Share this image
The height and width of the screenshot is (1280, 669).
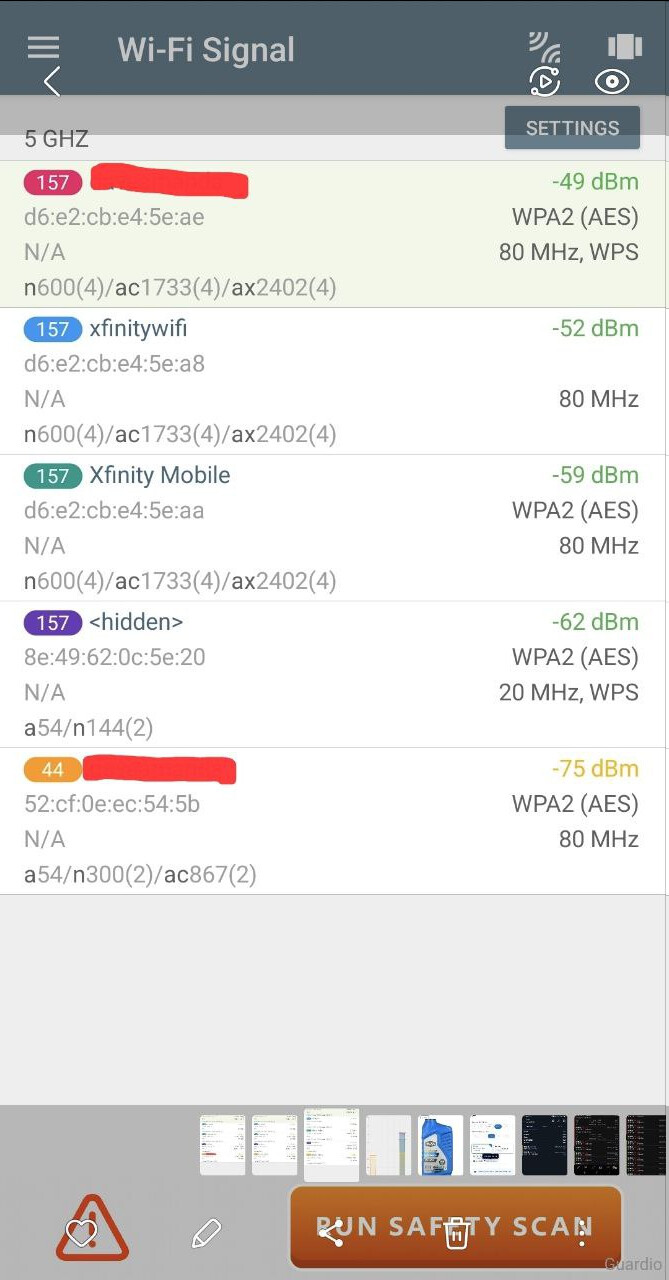point(331,1233)
